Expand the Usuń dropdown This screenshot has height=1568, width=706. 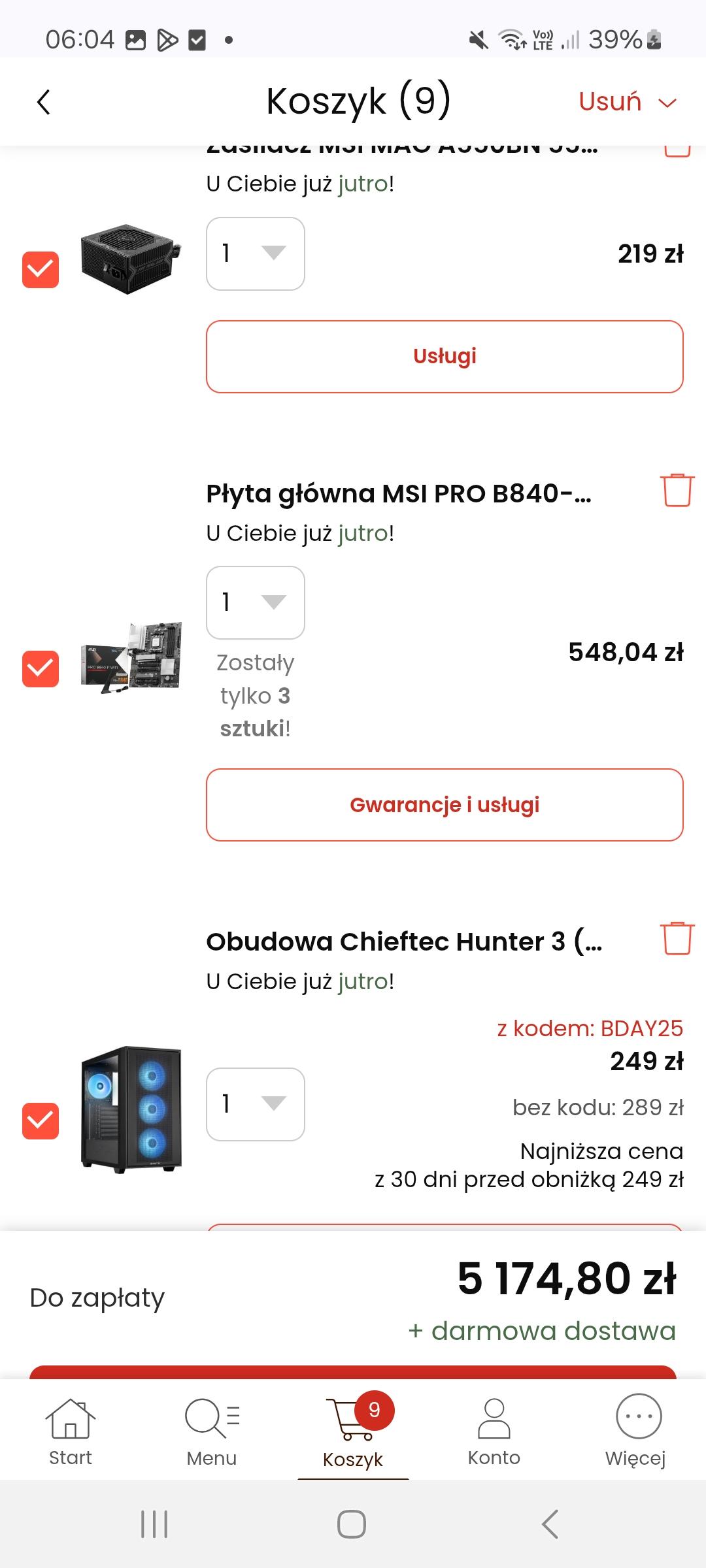pos(627,102)
